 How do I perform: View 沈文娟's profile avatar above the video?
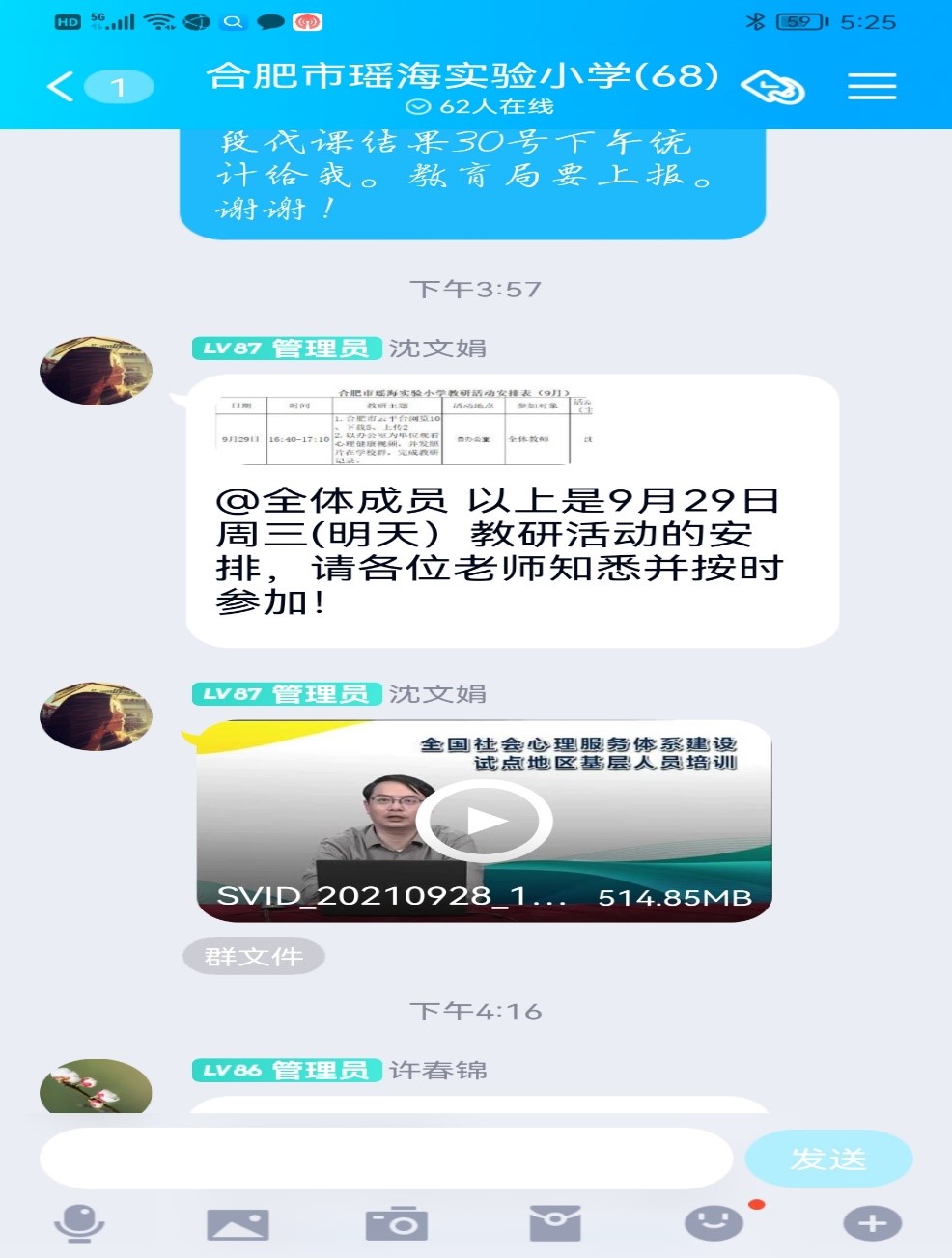[x=96, y=716]
